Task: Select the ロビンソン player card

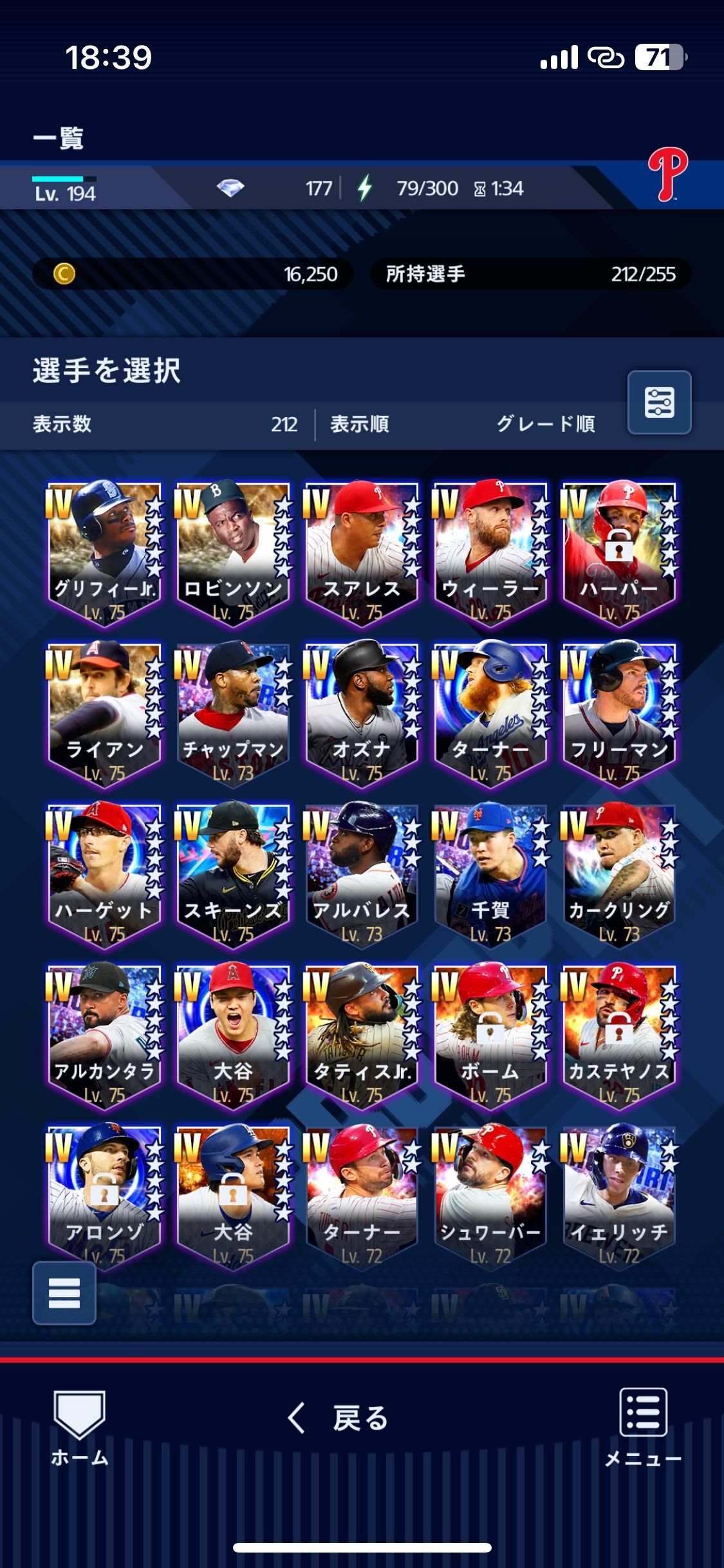Action: (233, 552)
